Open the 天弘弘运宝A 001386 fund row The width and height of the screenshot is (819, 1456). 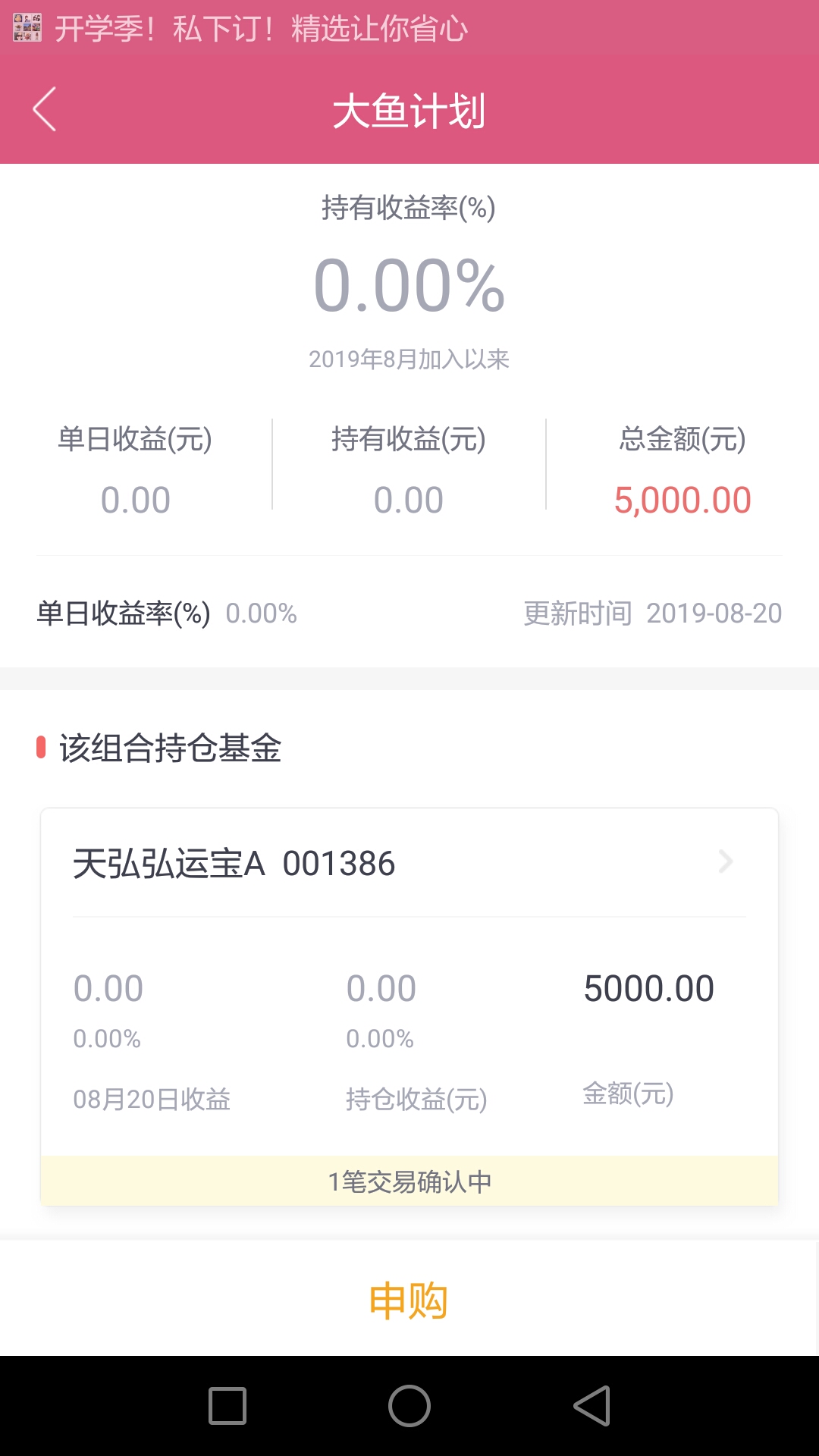409,863
